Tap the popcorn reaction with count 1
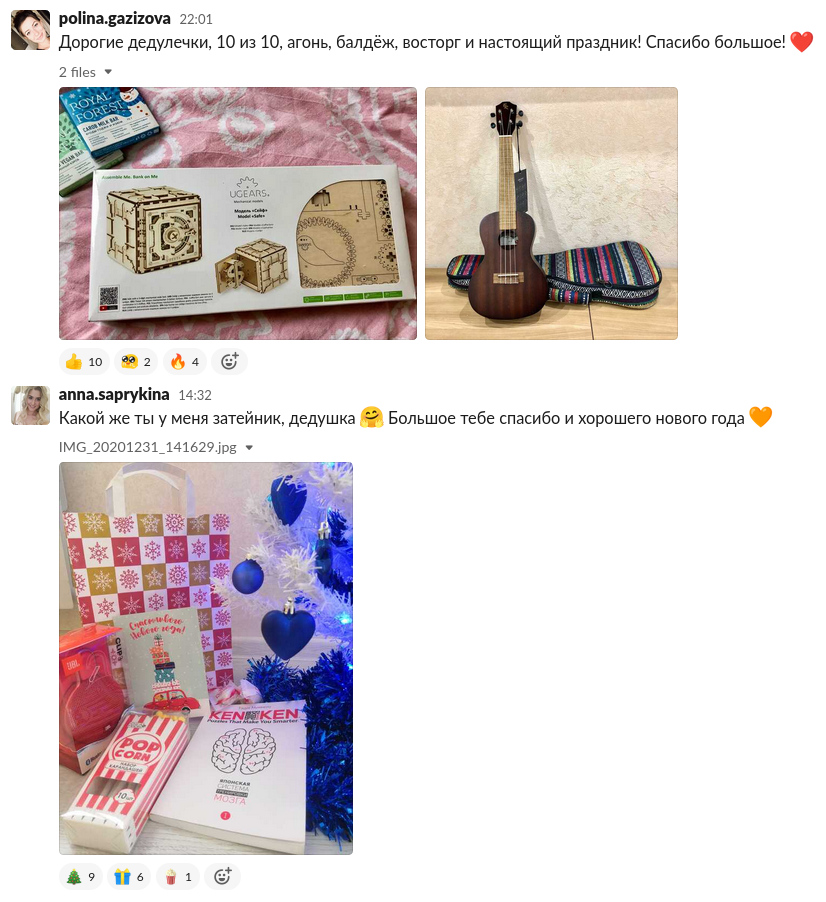Image resolution: width=826 pixels, height=902 pixels. coord(178,877)
